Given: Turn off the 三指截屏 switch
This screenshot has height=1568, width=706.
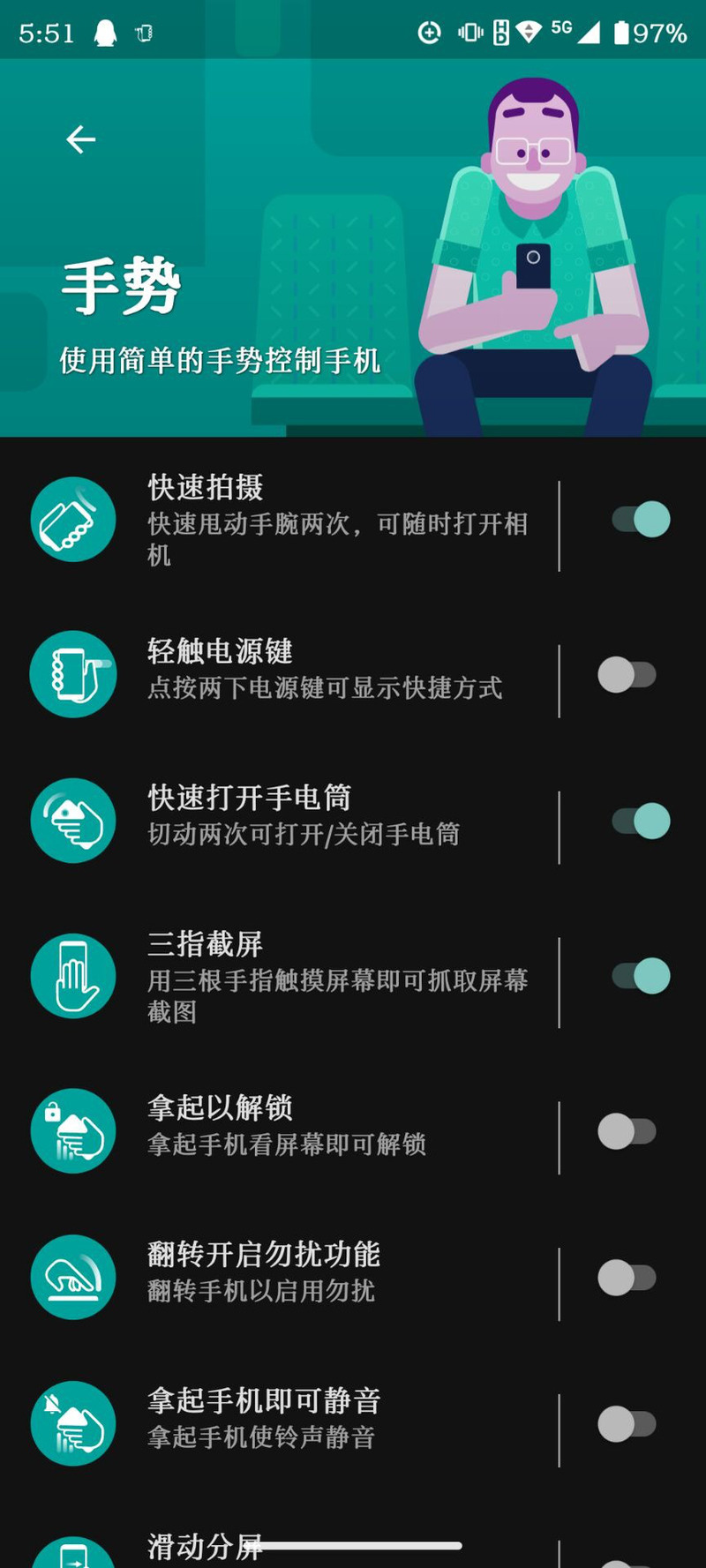Looking at the screenshot, I should (x=641, y=977).
